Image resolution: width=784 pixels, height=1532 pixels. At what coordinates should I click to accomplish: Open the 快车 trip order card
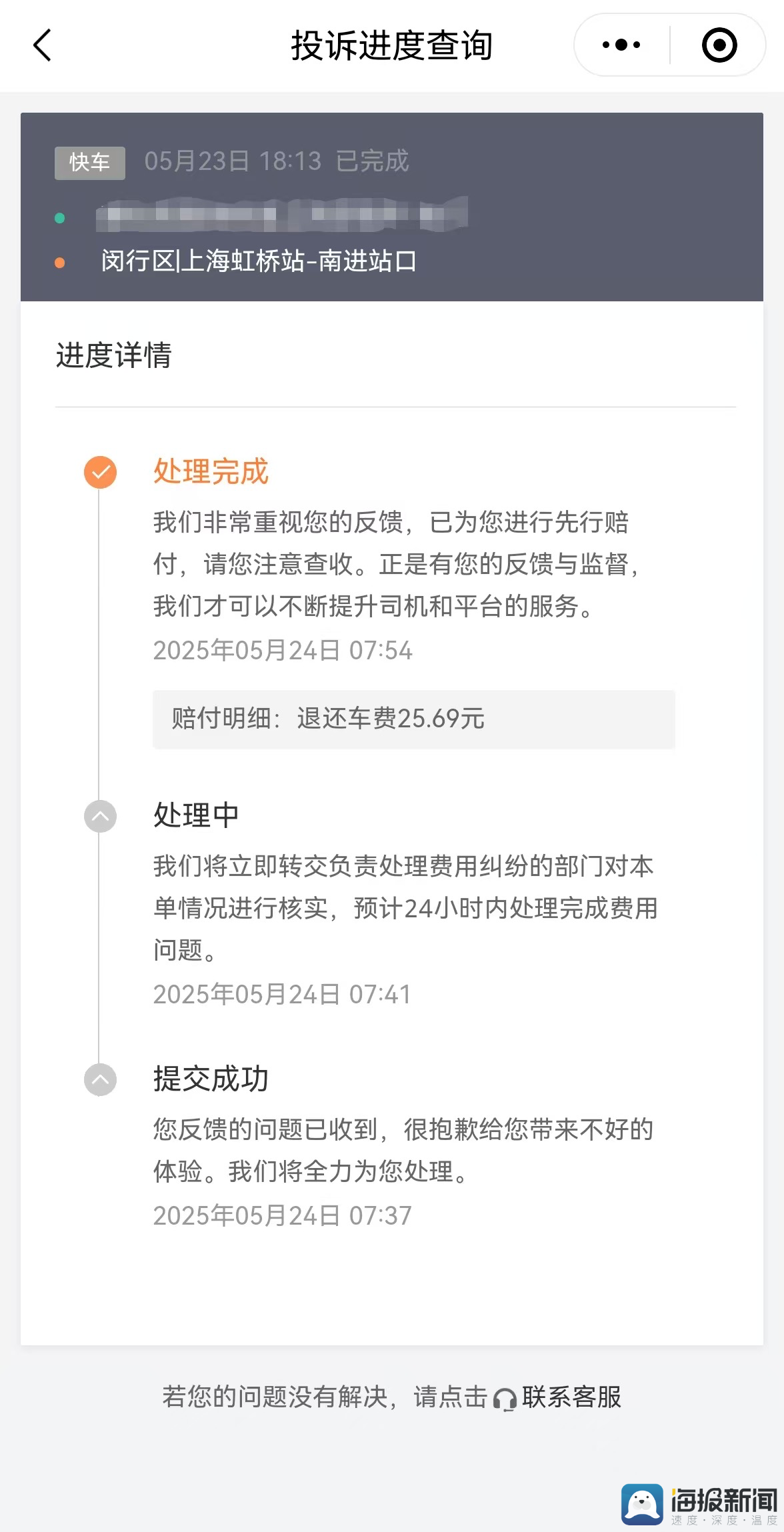pyautogui.click(x=392, y=207)
